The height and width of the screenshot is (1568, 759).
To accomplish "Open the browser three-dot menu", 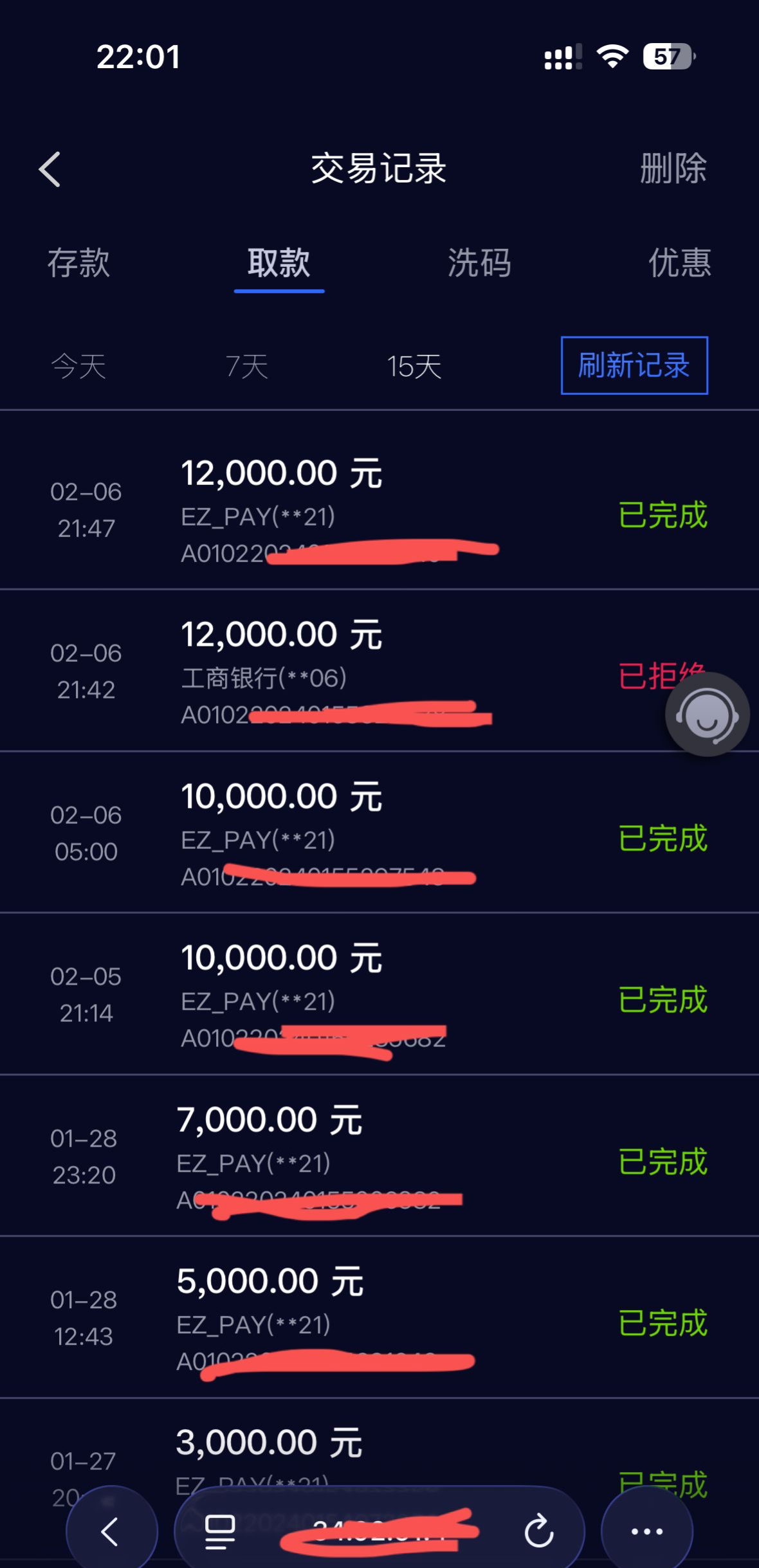I will (646, 1531).
